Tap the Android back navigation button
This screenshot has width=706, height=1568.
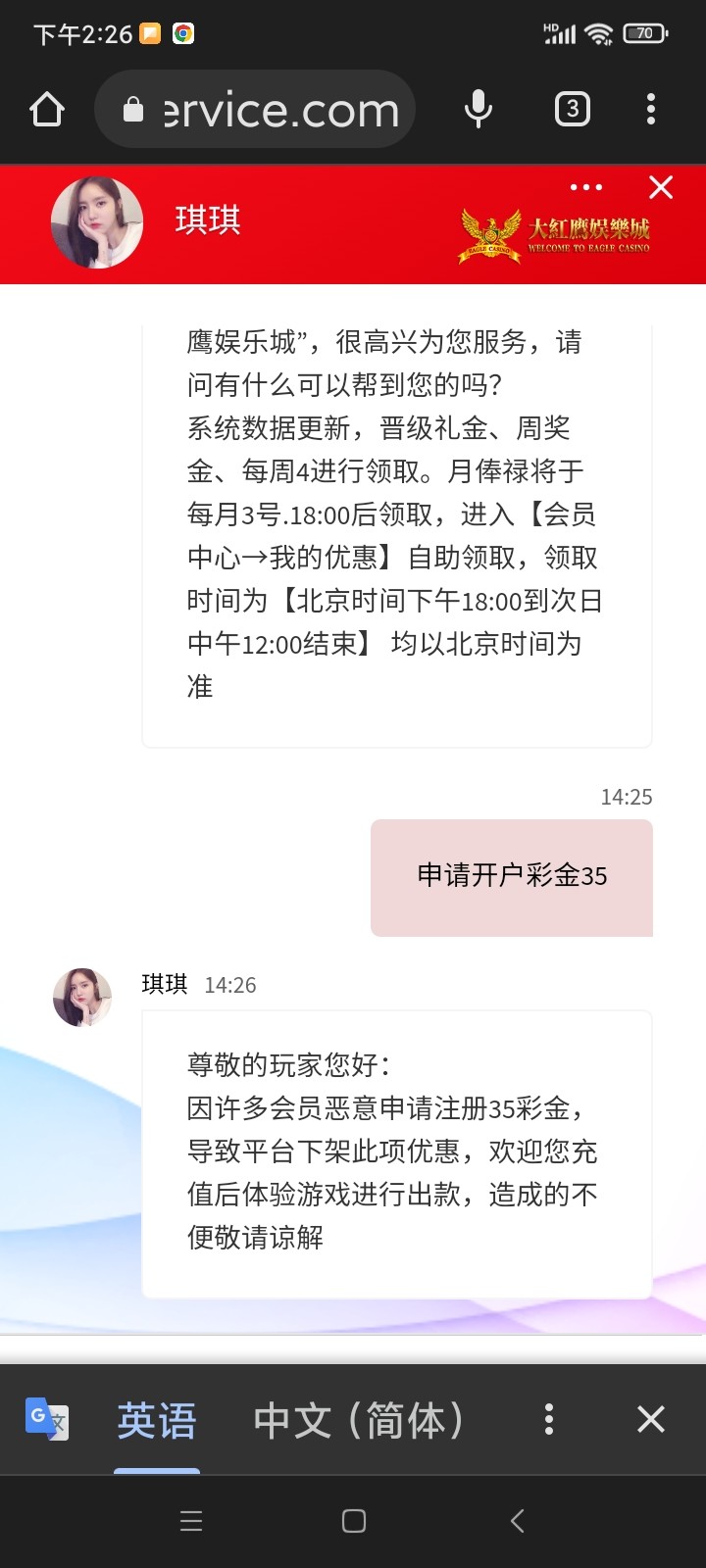517,1521
